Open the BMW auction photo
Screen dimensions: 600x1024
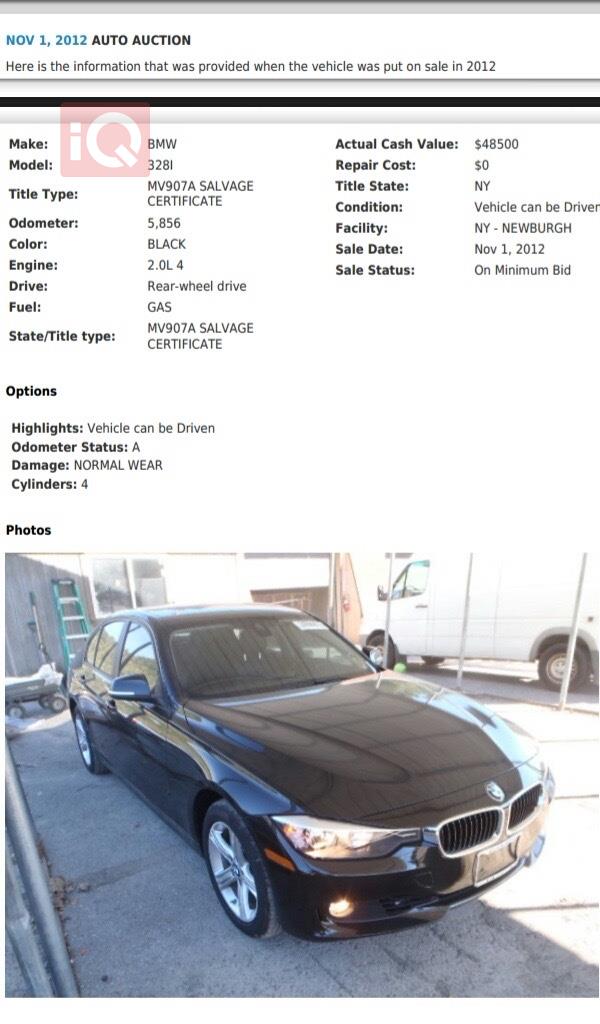[x=300, y=774]
